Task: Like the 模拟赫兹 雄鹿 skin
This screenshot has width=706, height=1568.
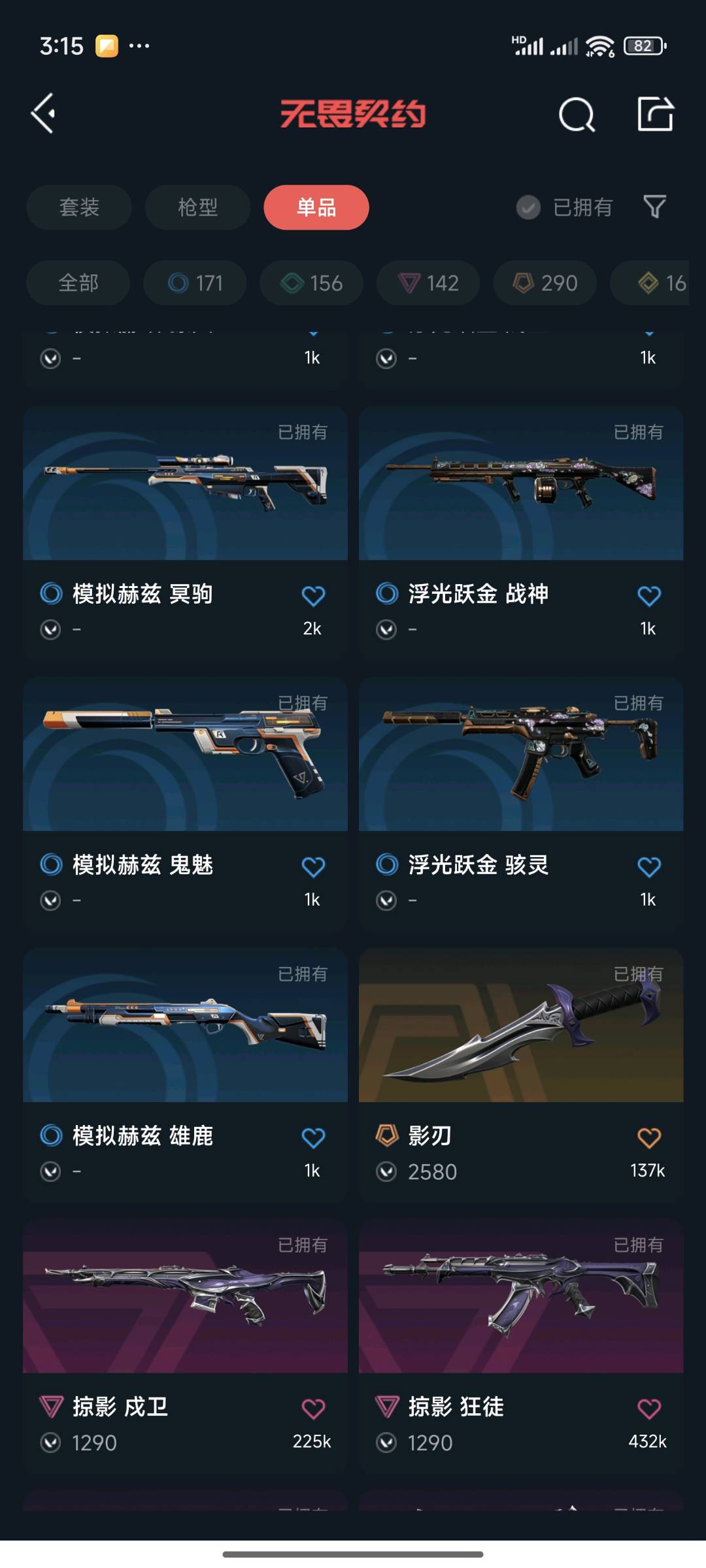Action: click(313, 1137)
